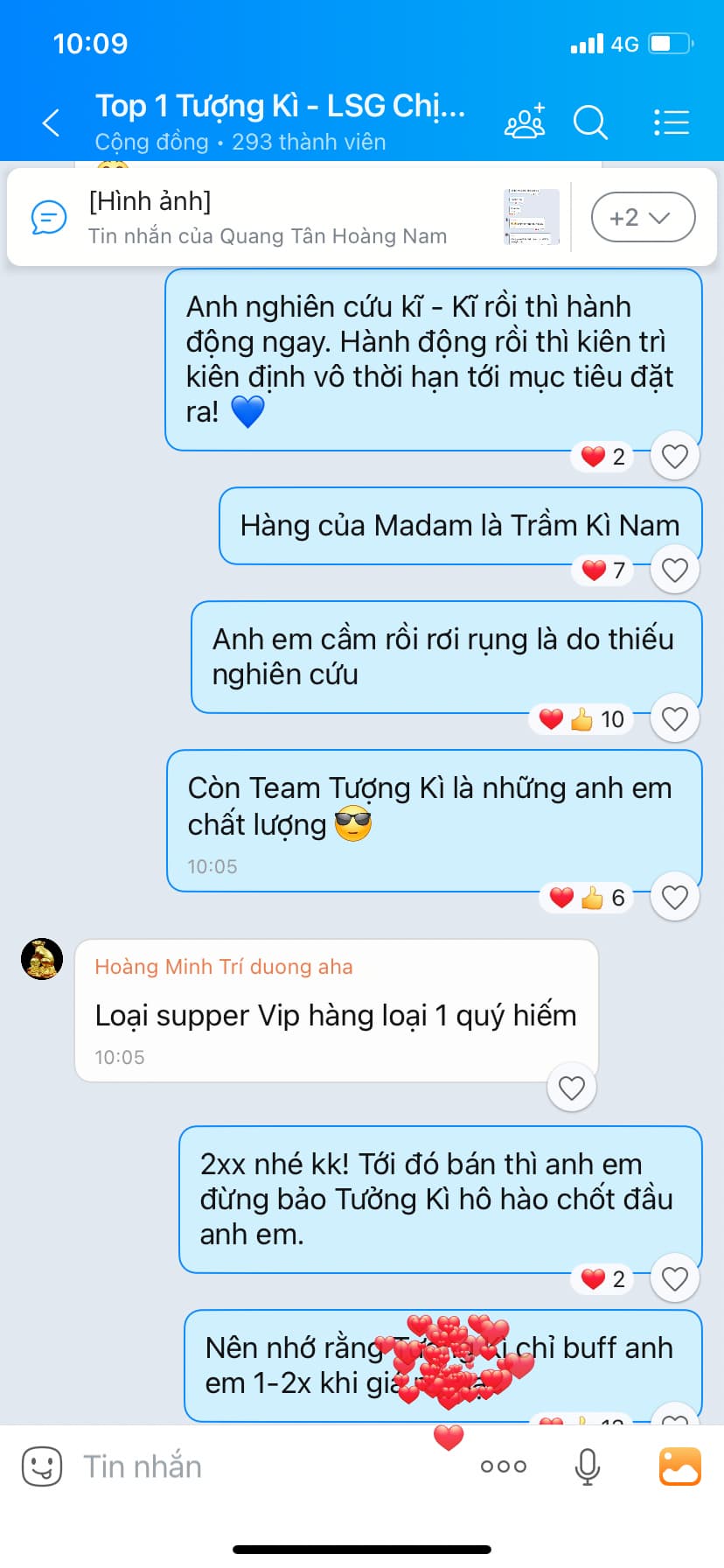
Task: Open the group options menu
Action: pos(672,122)
